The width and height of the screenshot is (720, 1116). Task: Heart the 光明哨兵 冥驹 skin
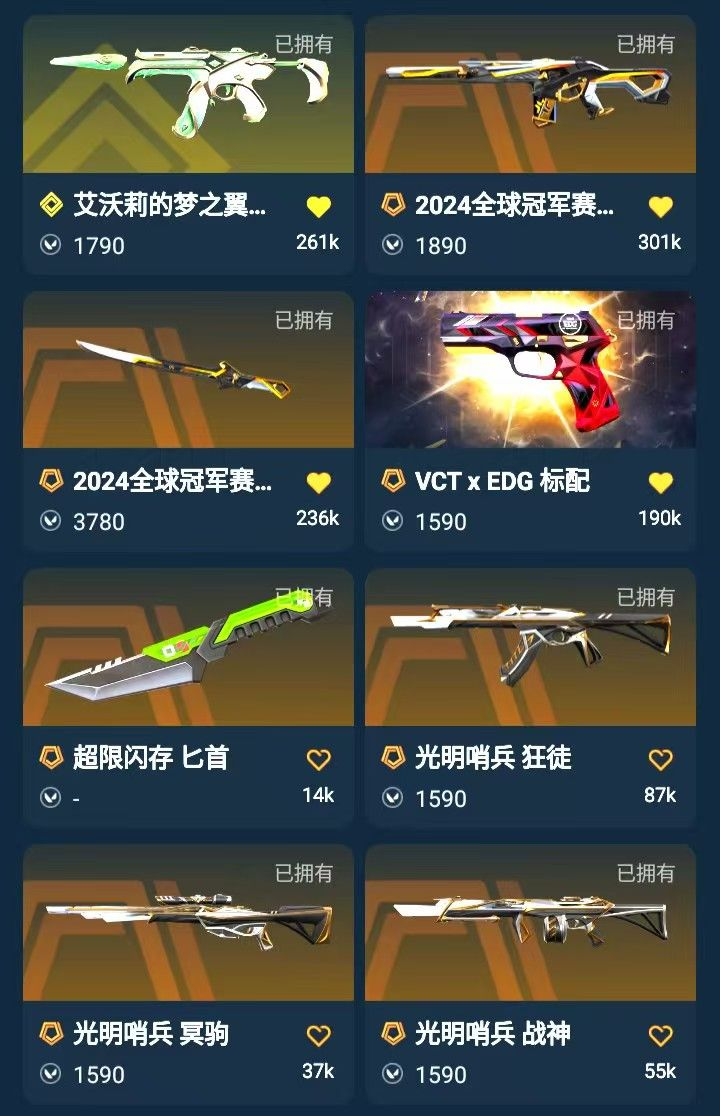(318, 1035)
